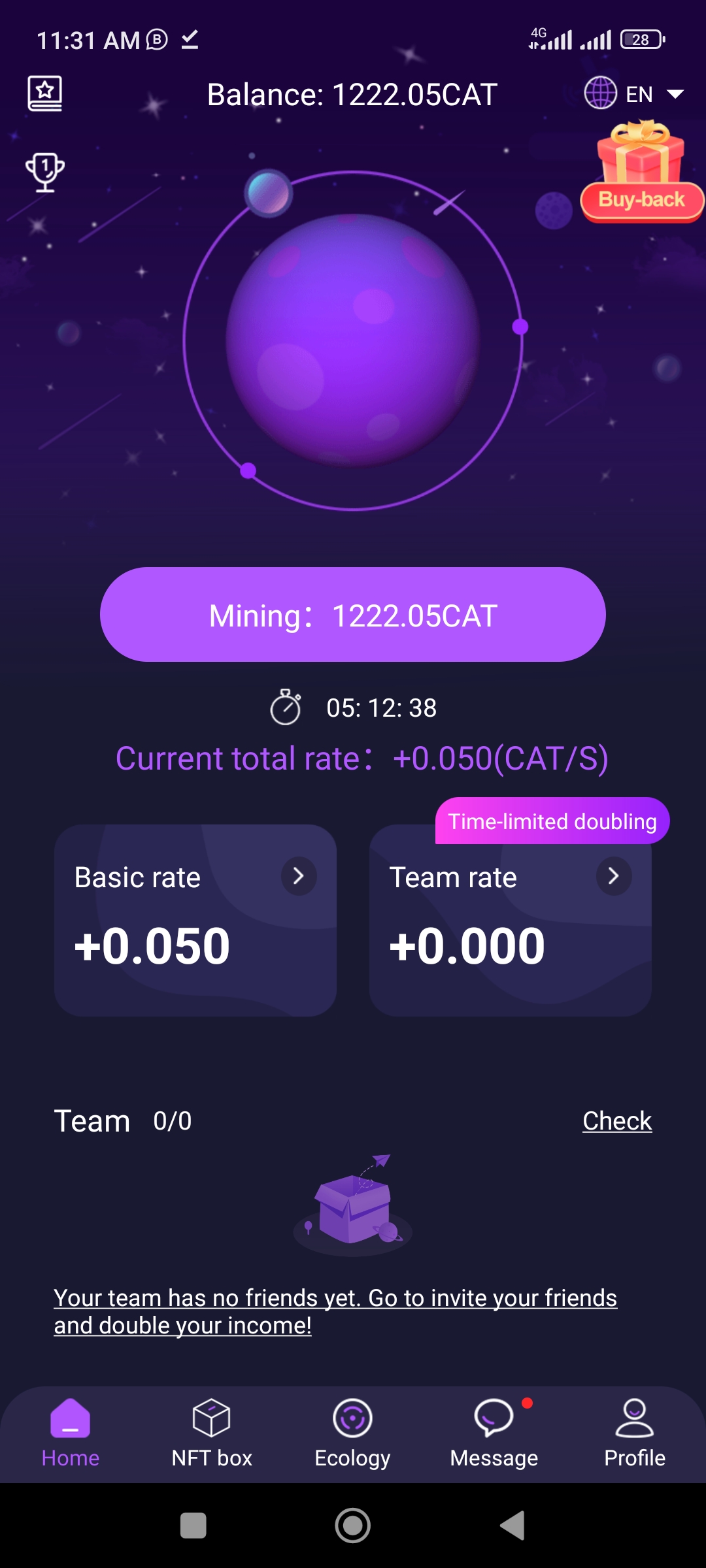Tap the Mining 1222.05CAT button
706x1568 pixels.
(x=353, y=615)
